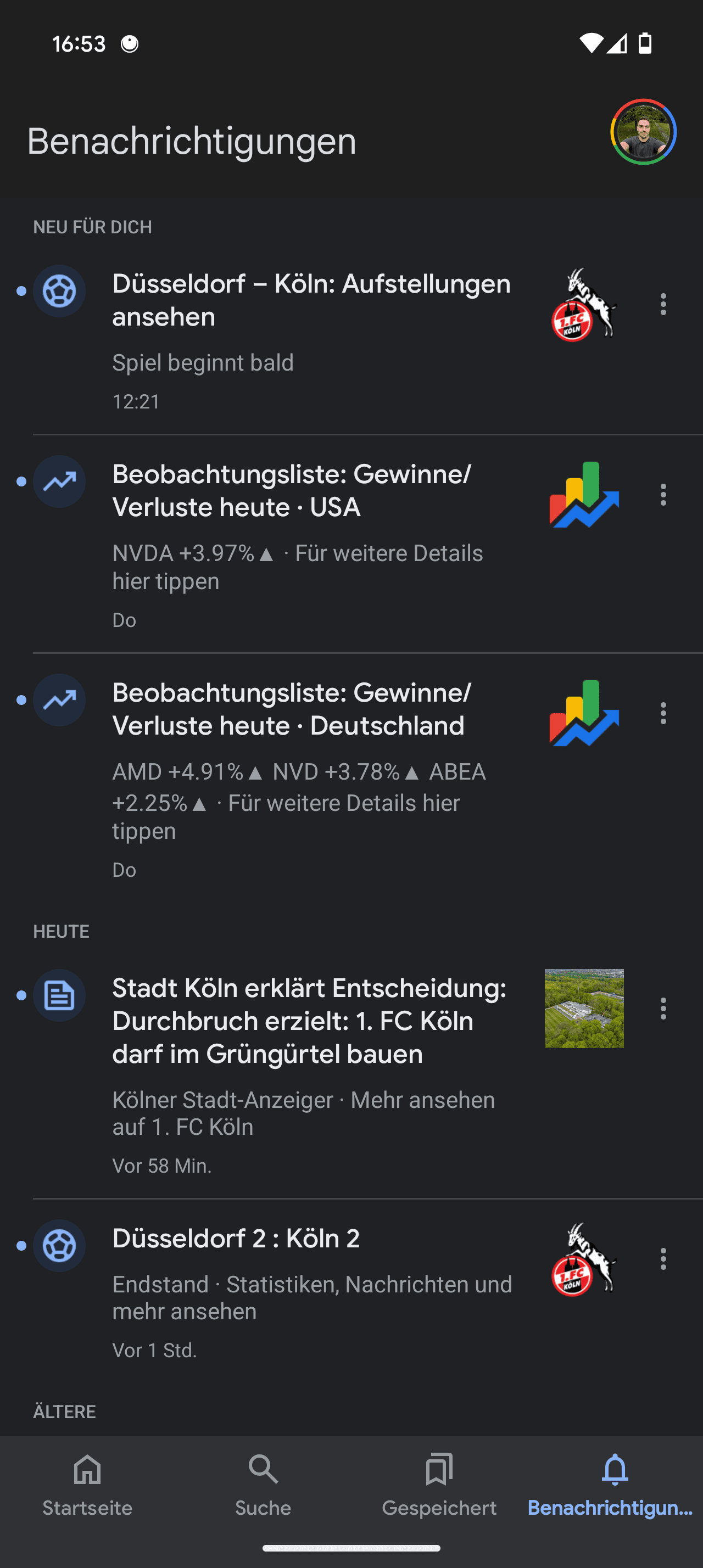Open the account profile picture

pos(643,132)
